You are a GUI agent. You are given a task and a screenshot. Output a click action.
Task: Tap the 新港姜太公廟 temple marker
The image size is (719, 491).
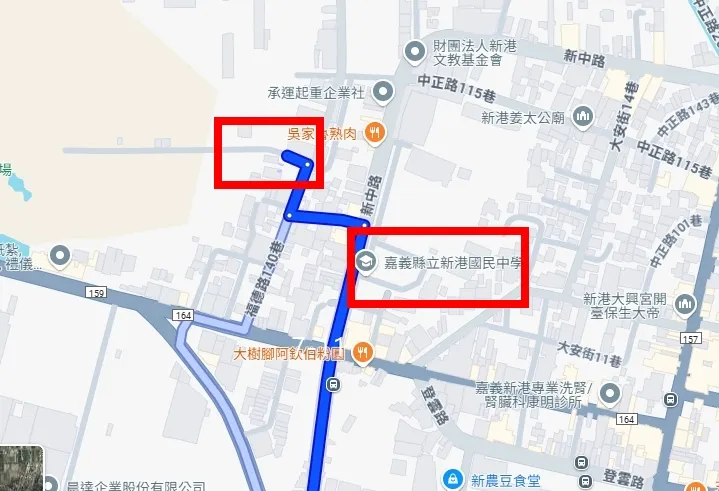tap(583, 117)
